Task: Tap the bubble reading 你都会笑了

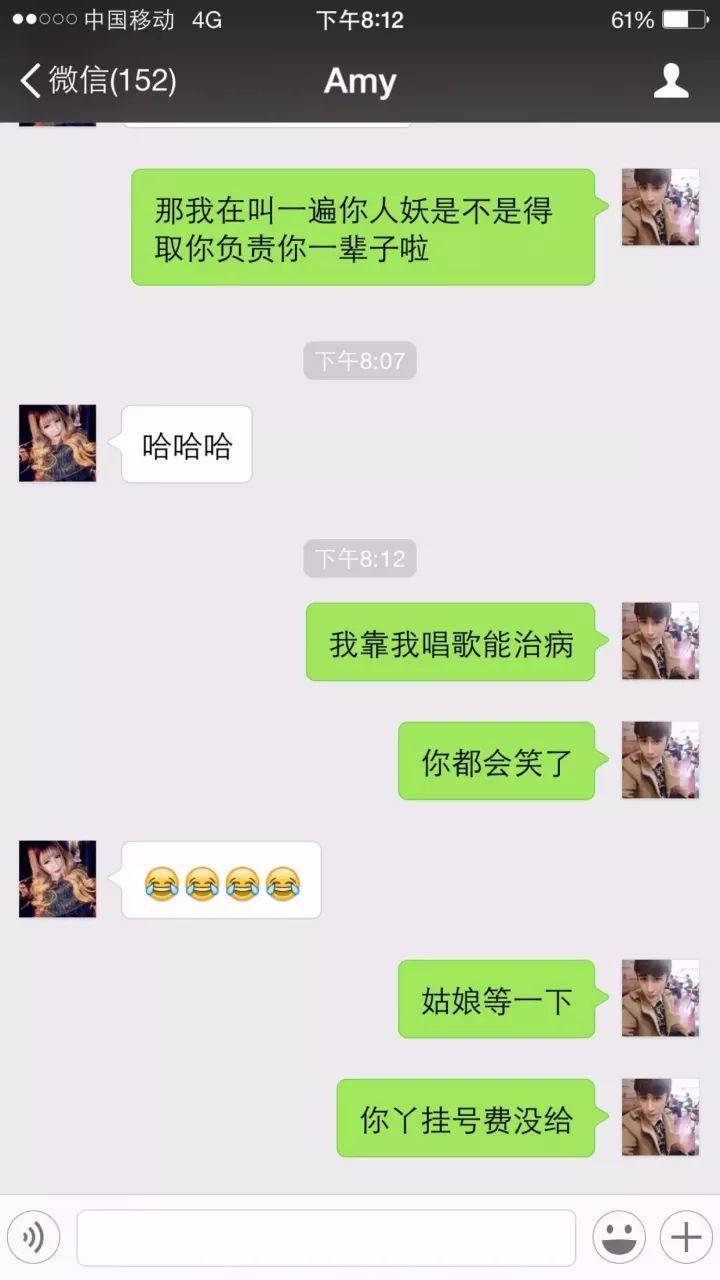Action: click(494, 761)
